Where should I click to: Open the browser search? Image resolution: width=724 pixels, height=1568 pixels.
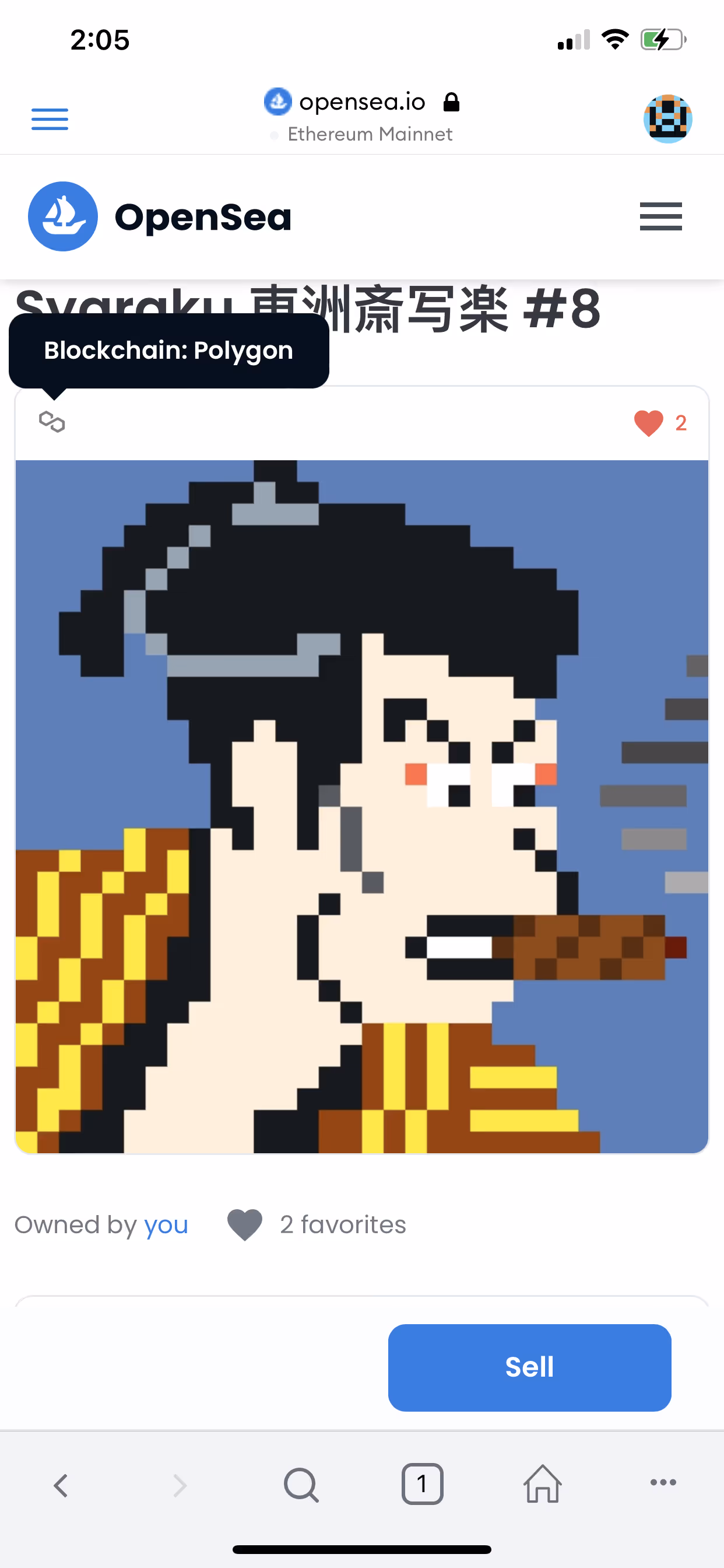pyautogui.click(x=301, y=1485)
